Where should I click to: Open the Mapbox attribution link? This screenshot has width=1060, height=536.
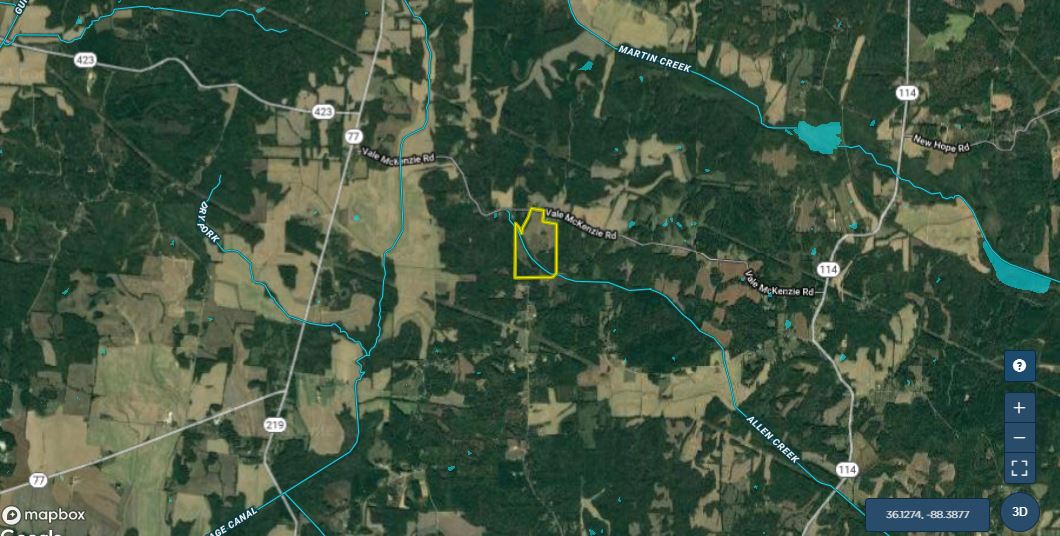[45, 515]
